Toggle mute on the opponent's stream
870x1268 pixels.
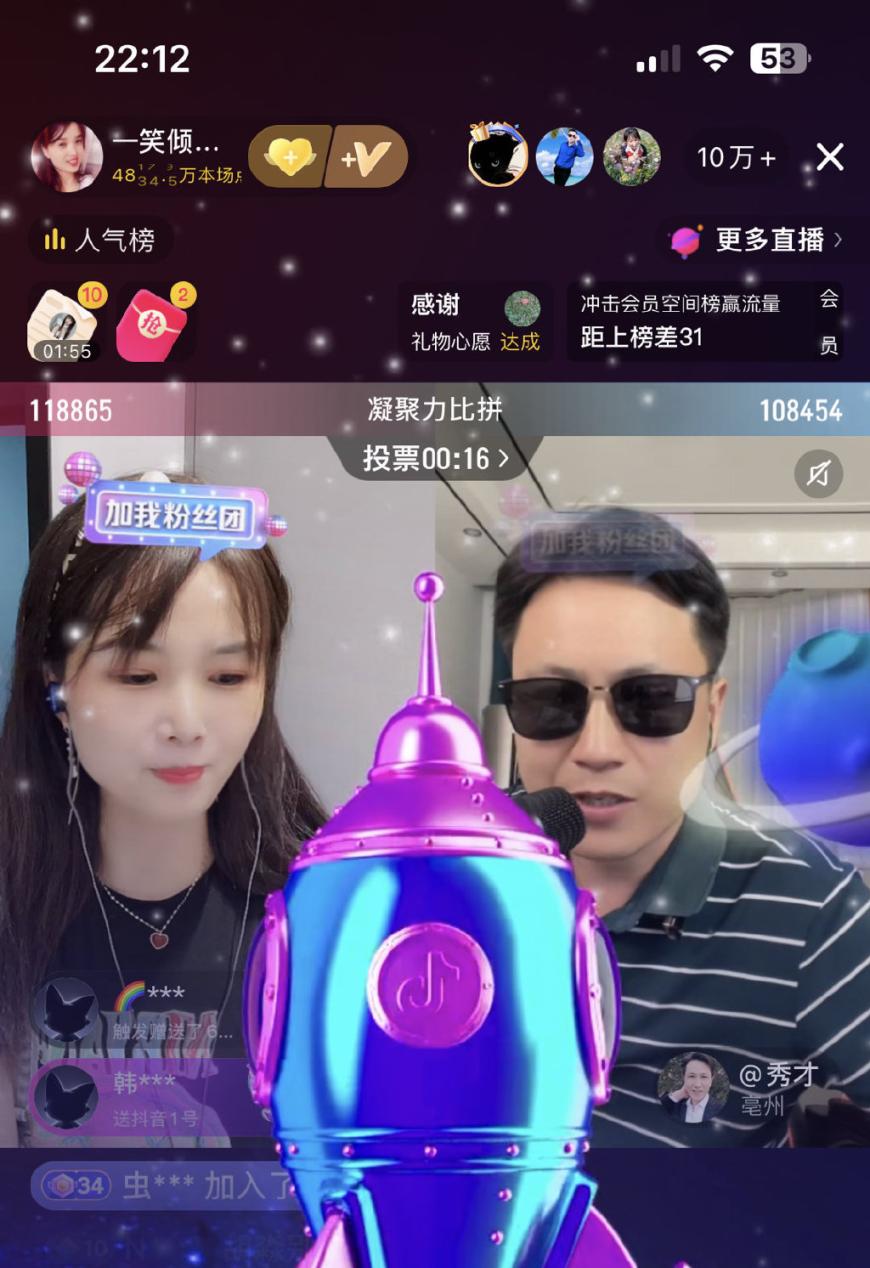(x=818, y=474)
